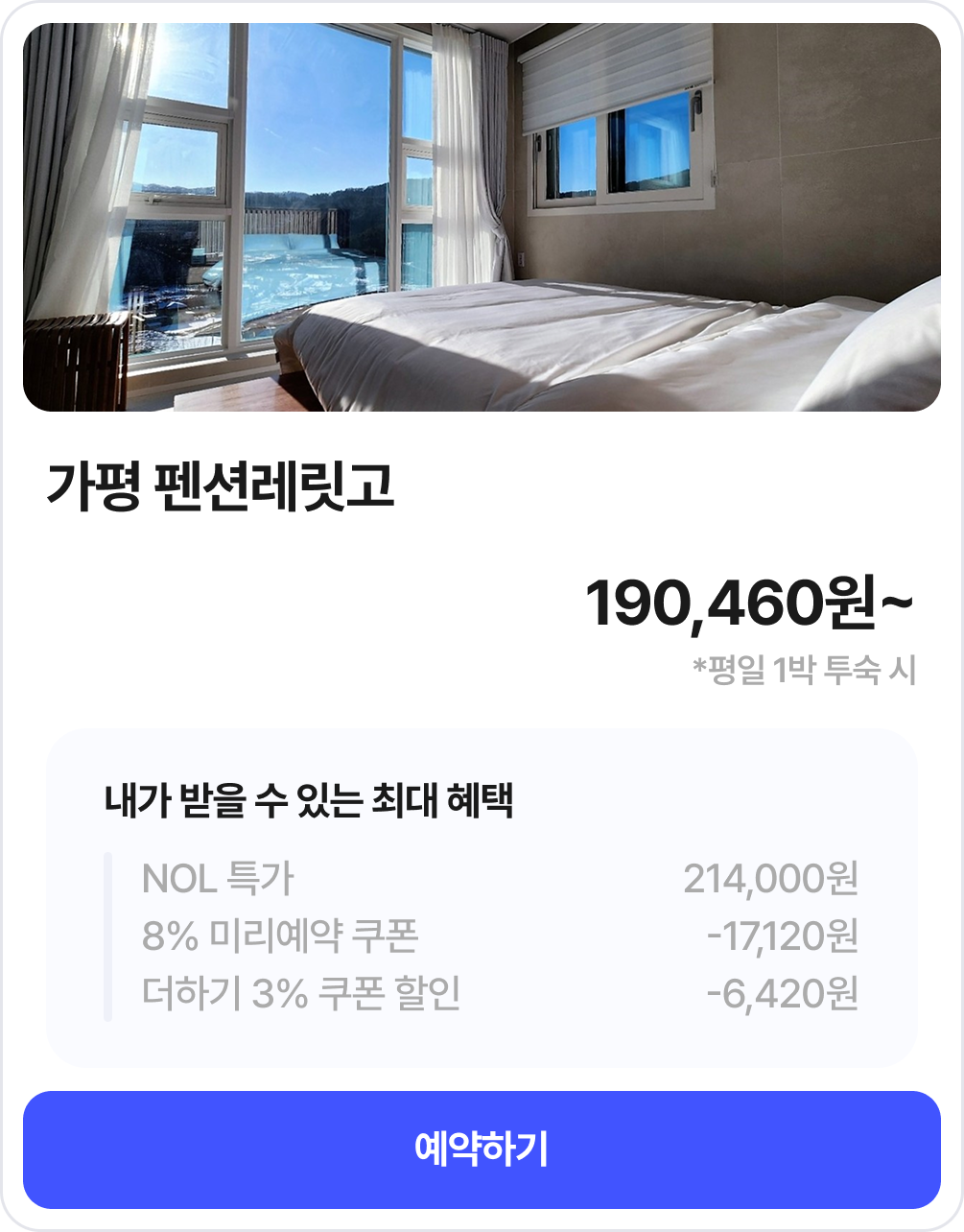This screenshot has height=1232, width=964.
Task: Tap the 예약하기 reservation button
Action: (482, 1149)
